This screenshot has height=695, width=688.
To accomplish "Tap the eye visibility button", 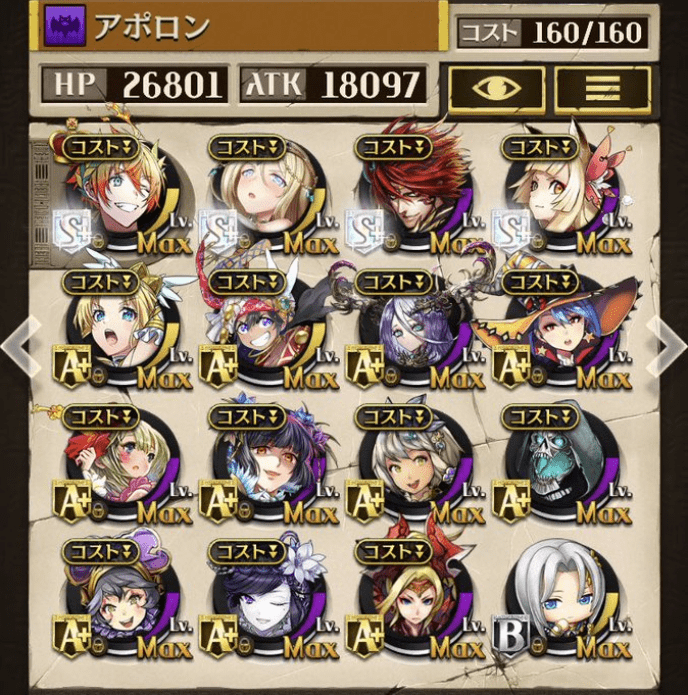I will coord(496,89).
